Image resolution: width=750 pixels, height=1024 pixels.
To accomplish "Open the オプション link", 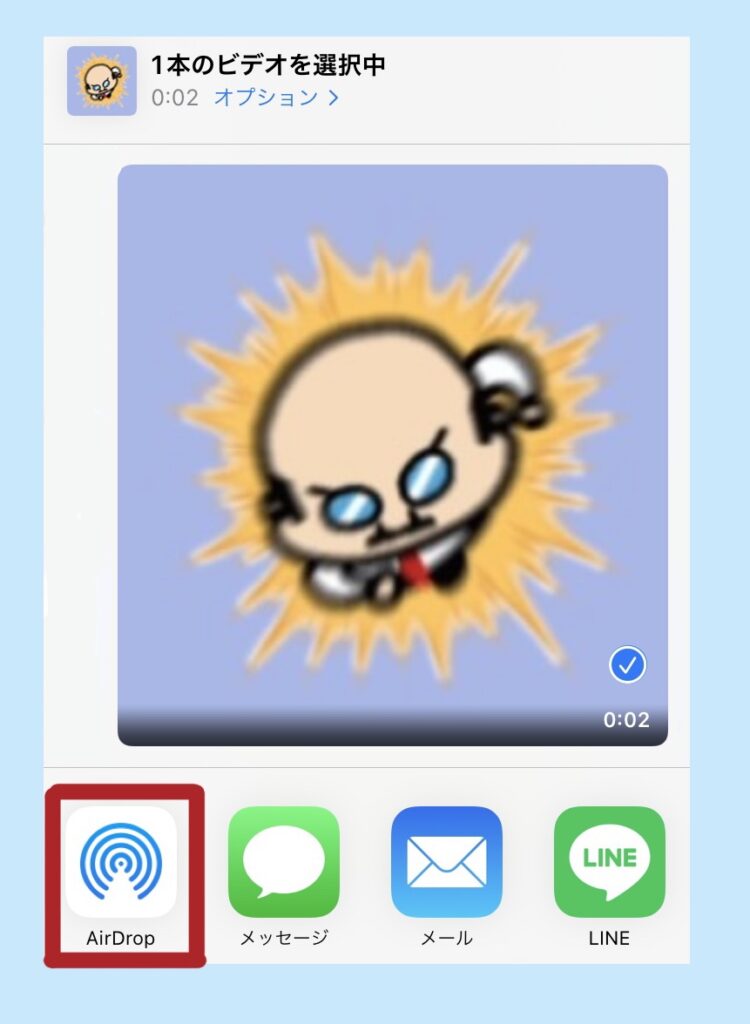I will [276, 98].
